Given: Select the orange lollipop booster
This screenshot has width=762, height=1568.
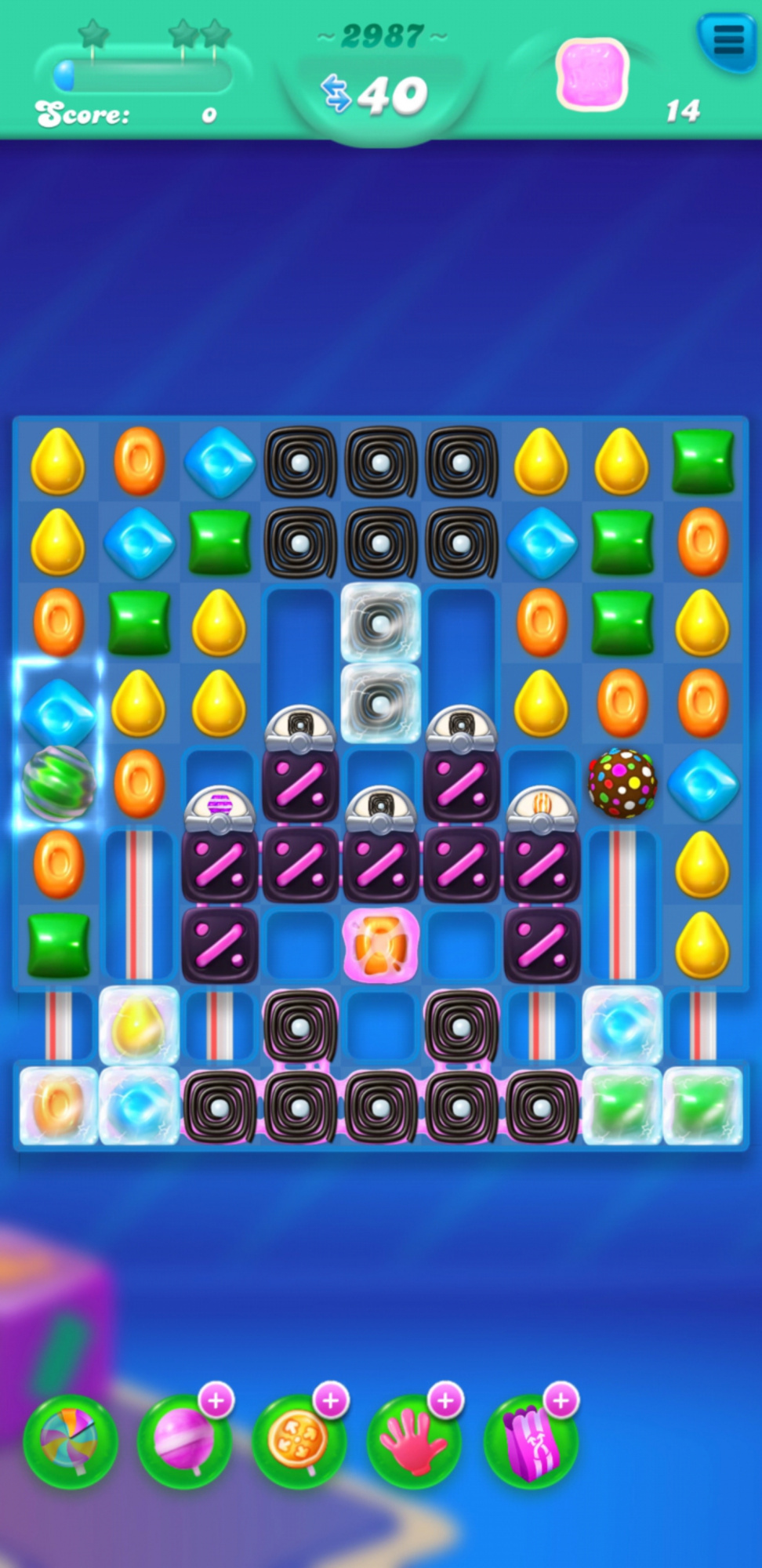Looking at the screenshot, I should [299, 1441].
